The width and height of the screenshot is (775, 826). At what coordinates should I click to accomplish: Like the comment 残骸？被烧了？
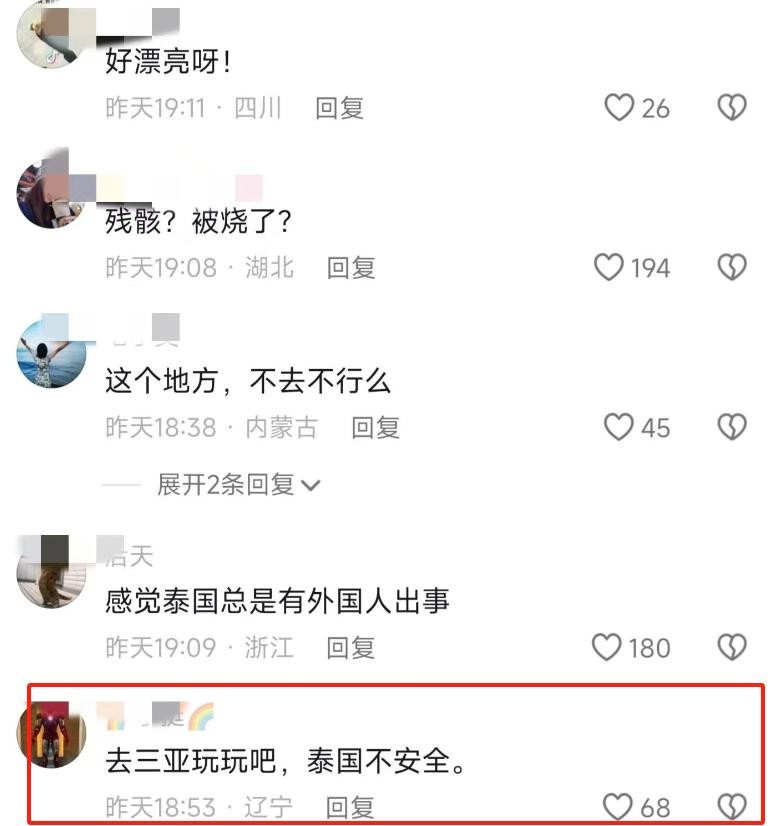point(609,267)
